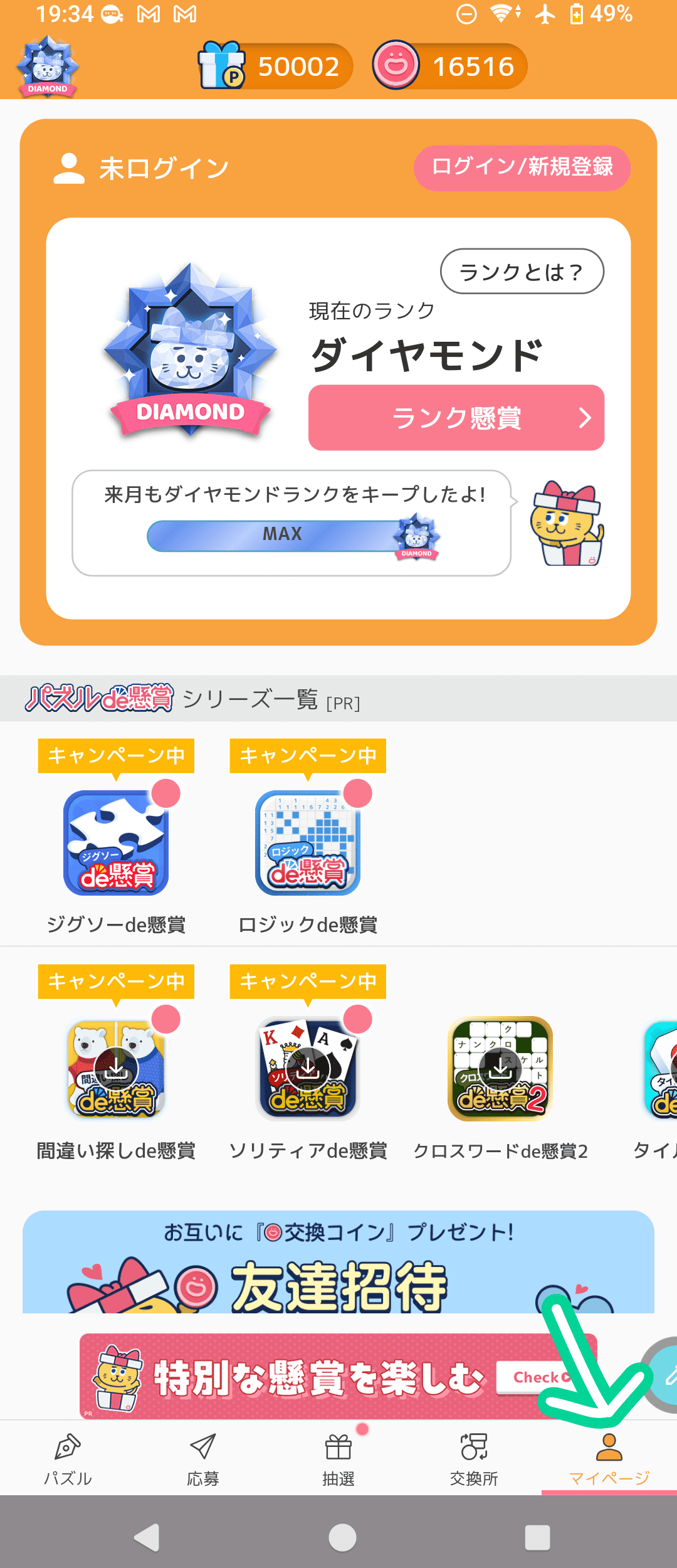Go back with system back button
Viewport: 677px width, 1568px height.
(x=147, y=1537)
